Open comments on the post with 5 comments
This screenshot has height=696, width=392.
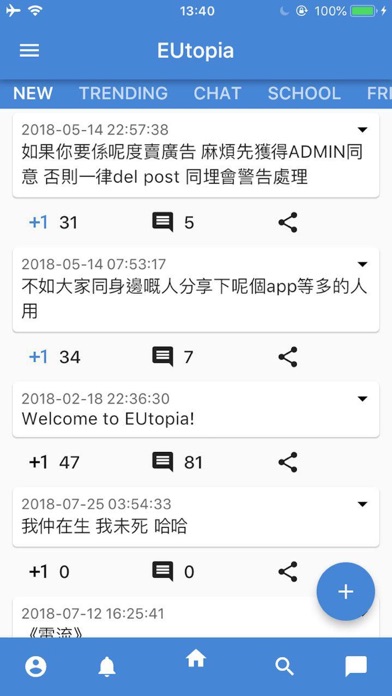coord(162,222)
